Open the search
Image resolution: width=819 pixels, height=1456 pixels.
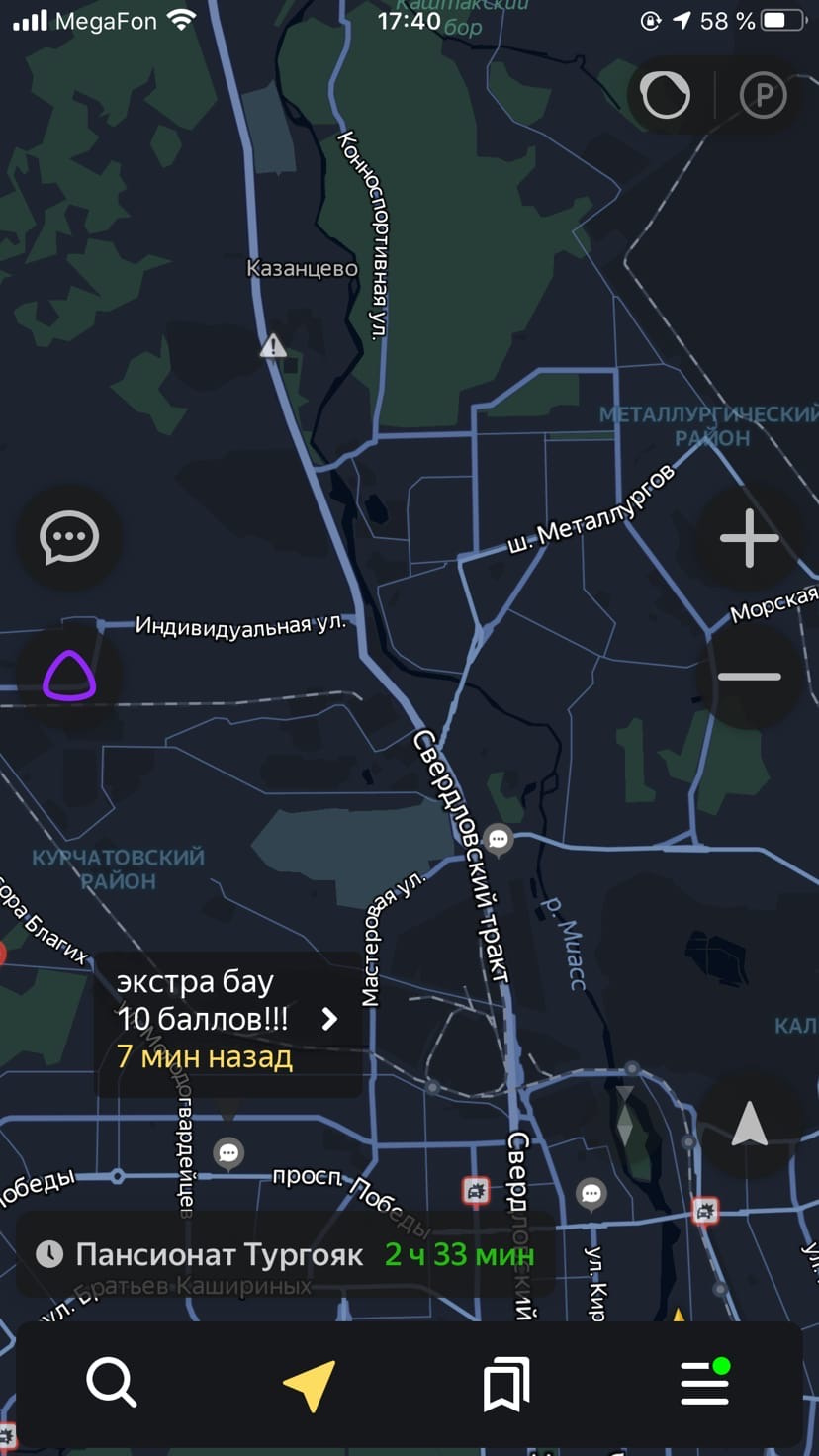(111, 1382)
